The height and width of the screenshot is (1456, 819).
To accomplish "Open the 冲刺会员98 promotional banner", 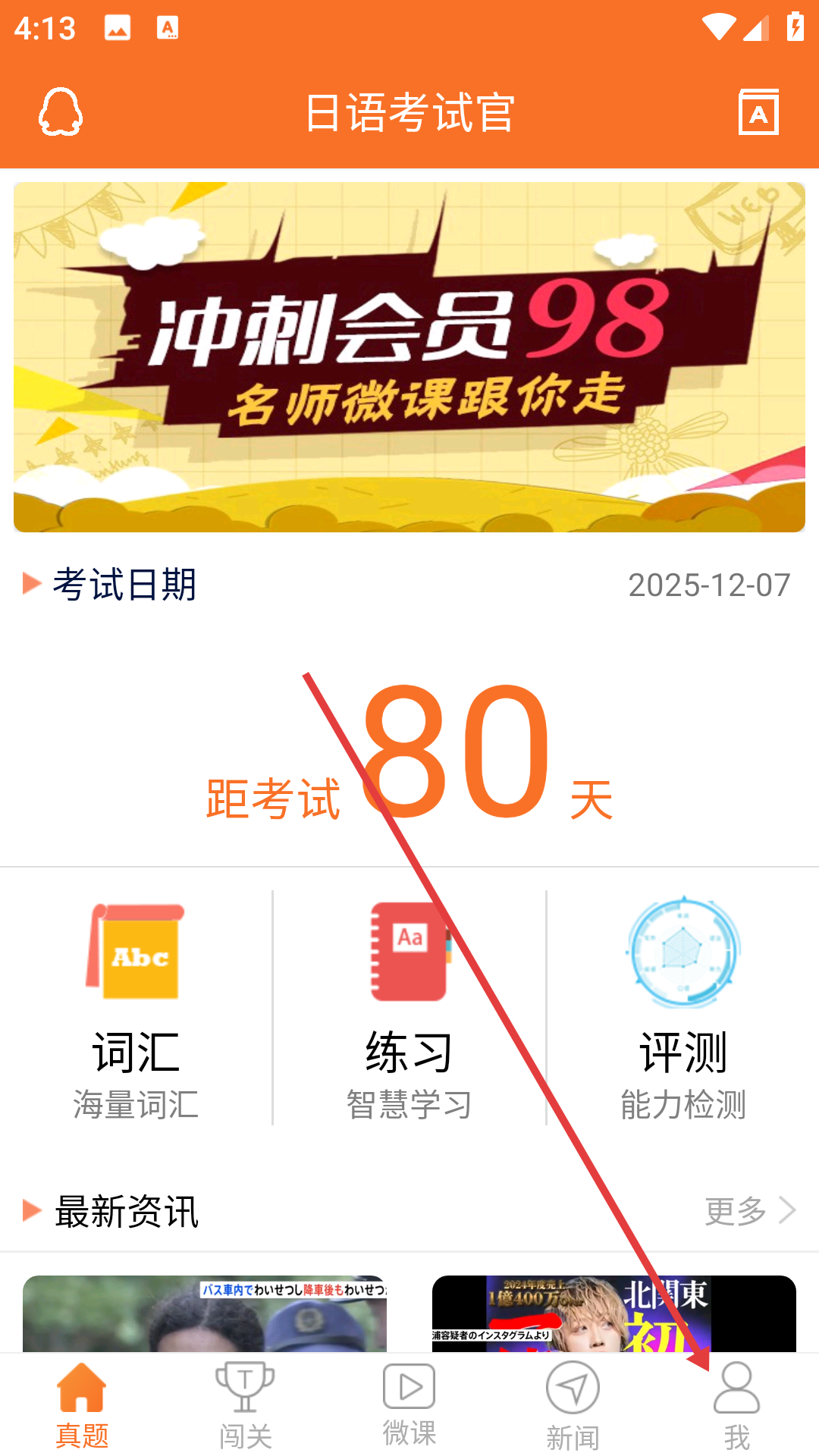I will click(409, 356).
